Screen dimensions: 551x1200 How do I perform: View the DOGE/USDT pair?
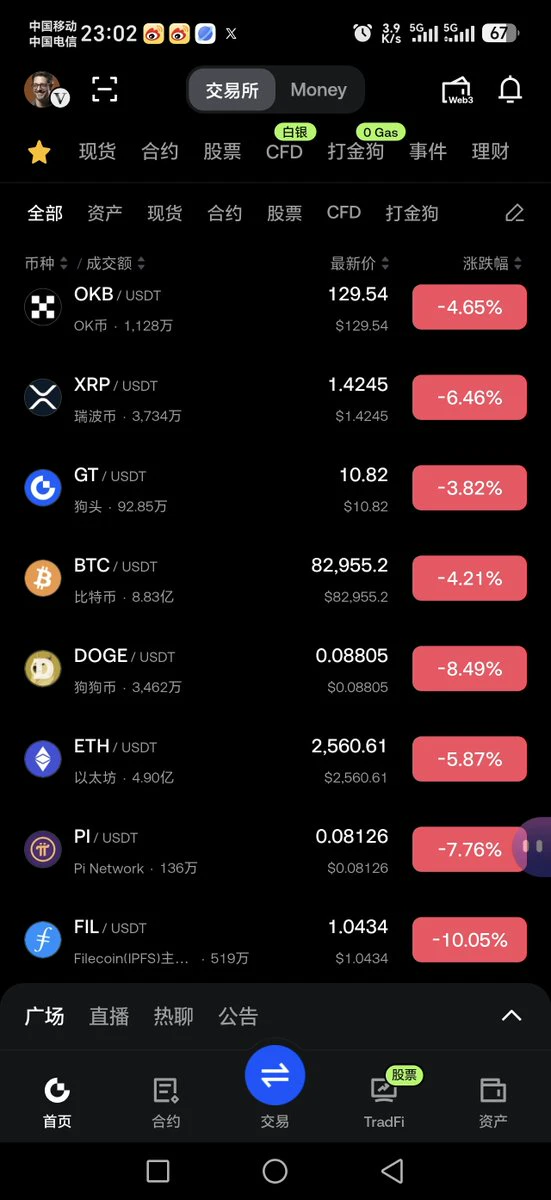[x=275, y=670]
